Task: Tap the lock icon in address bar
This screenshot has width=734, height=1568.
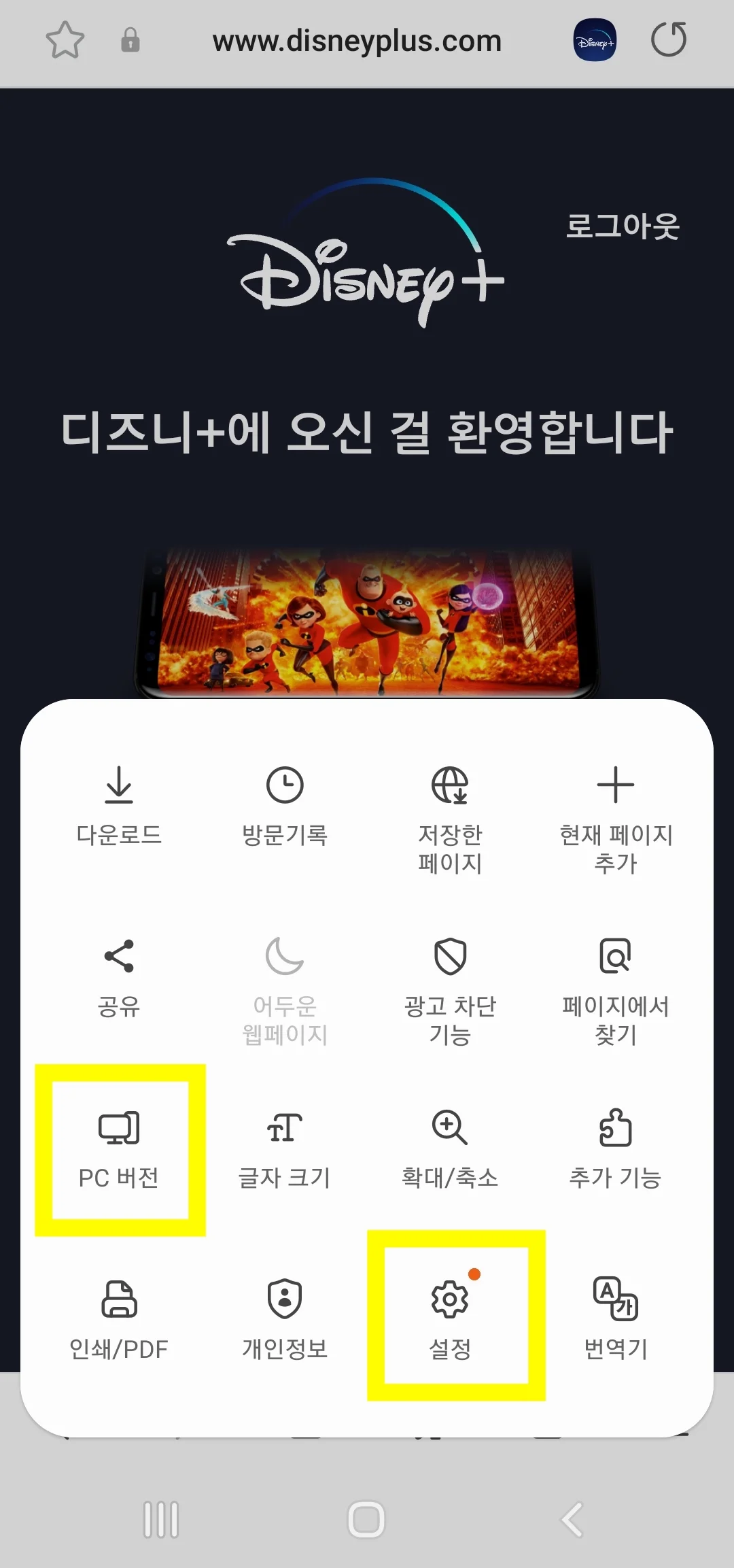Action: 129,41
